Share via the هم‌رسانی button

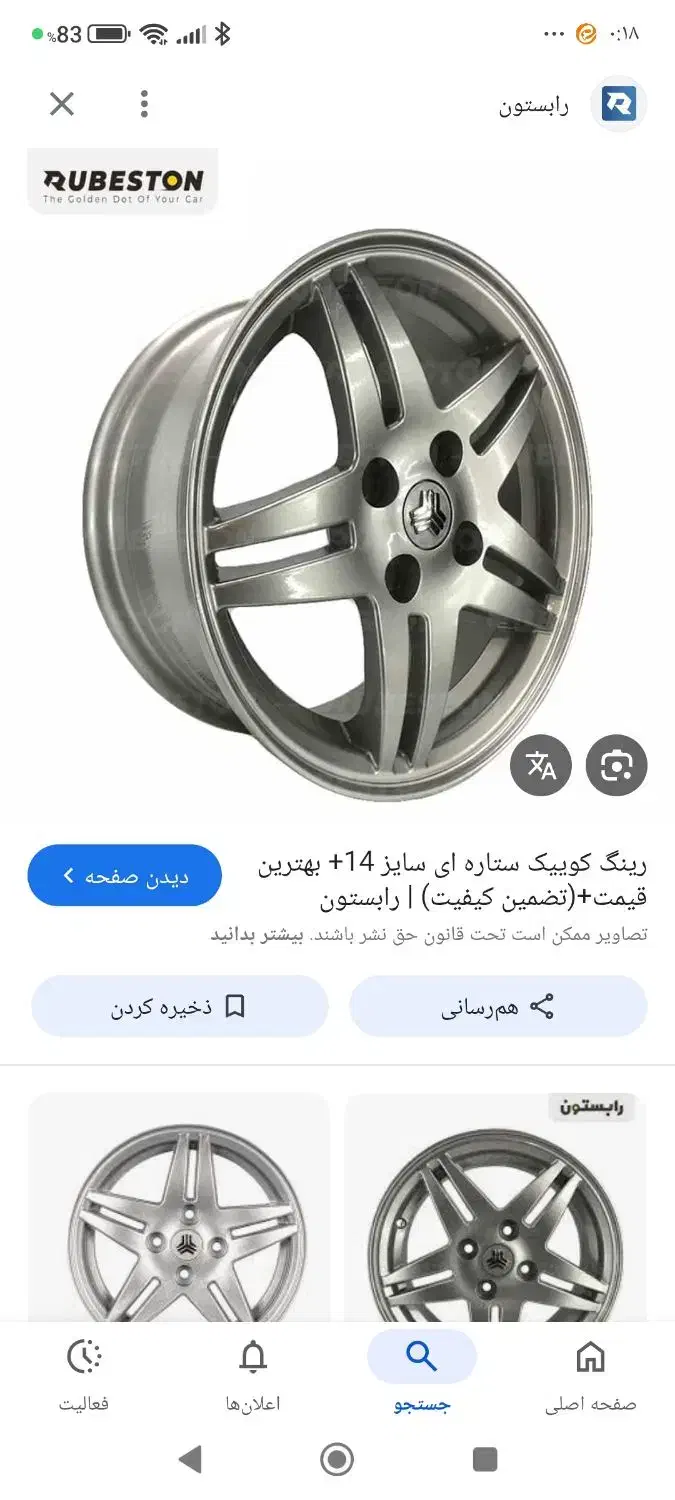point(498,1006)
